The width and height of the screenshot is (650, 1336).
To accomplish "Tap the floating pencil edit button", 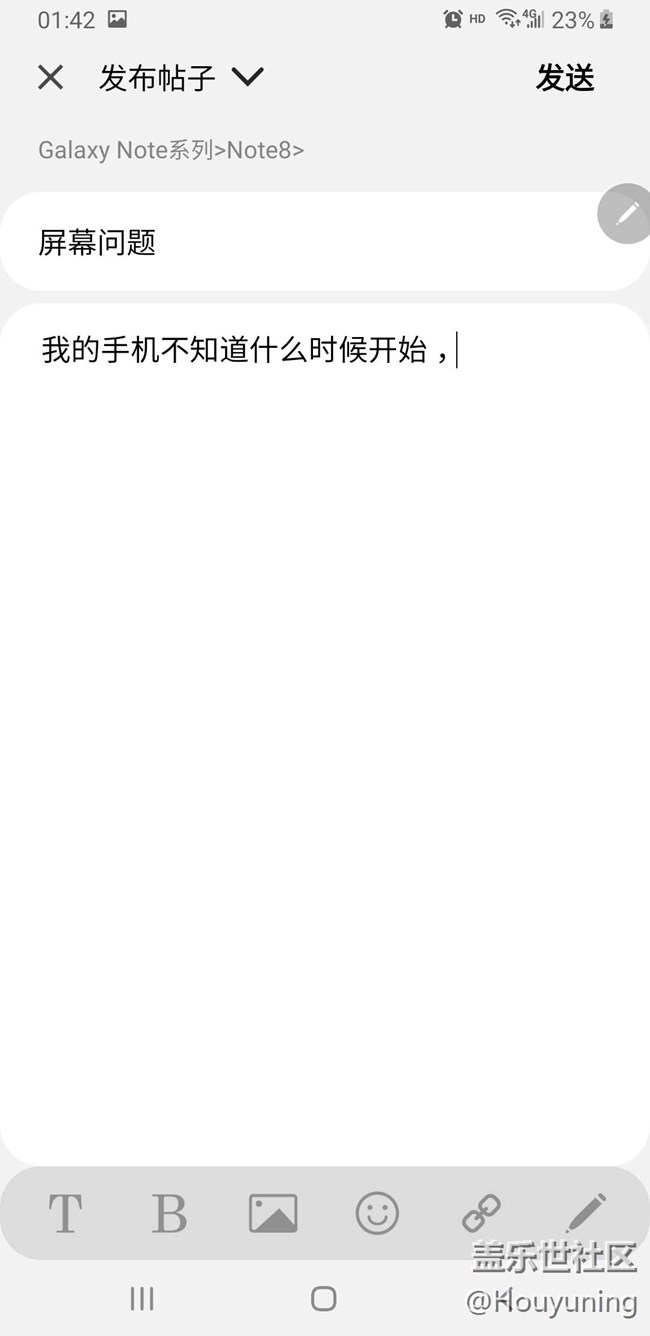I will click(626, 213).
